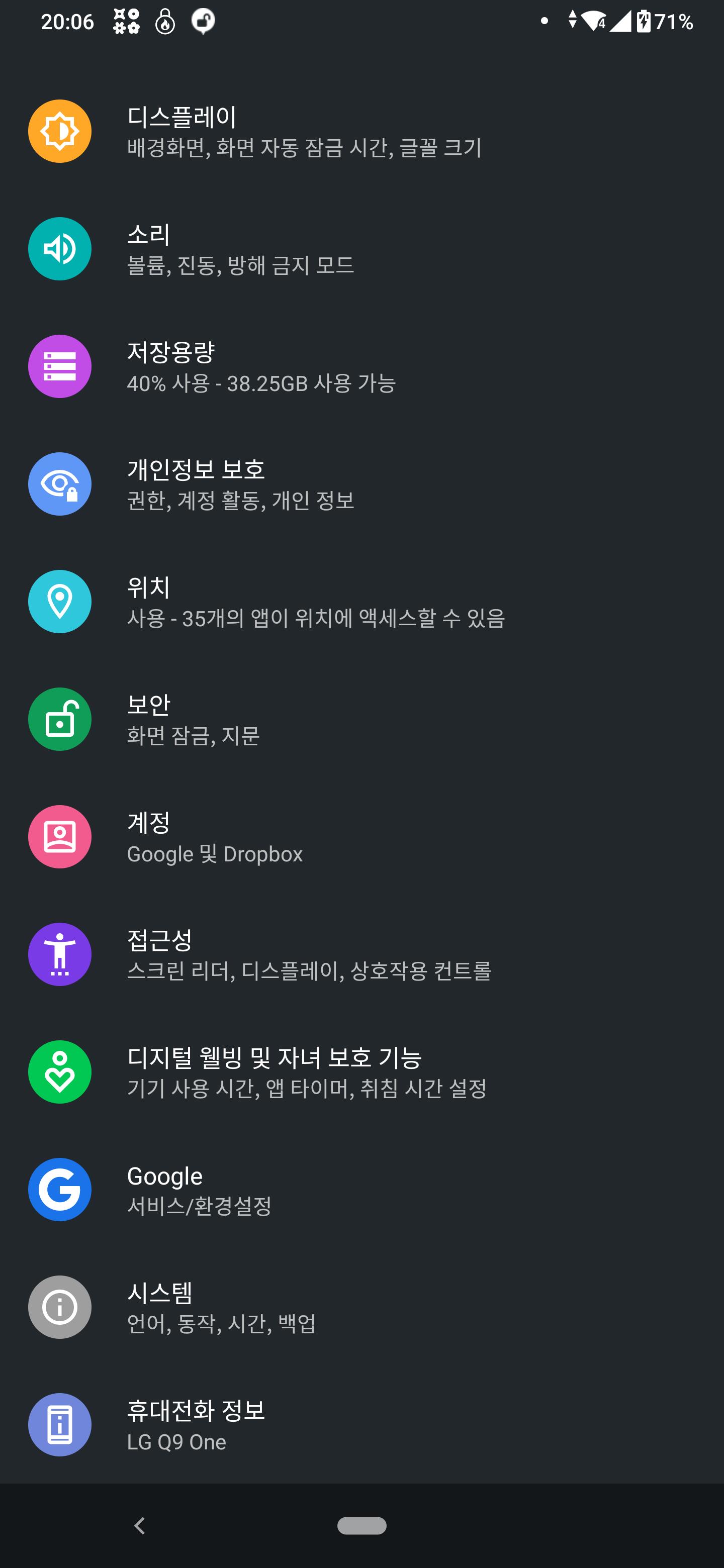This screenshot has height=1568, width=724.
Task: Open 접근성 accessibility settings
Action: click(361, 954)
